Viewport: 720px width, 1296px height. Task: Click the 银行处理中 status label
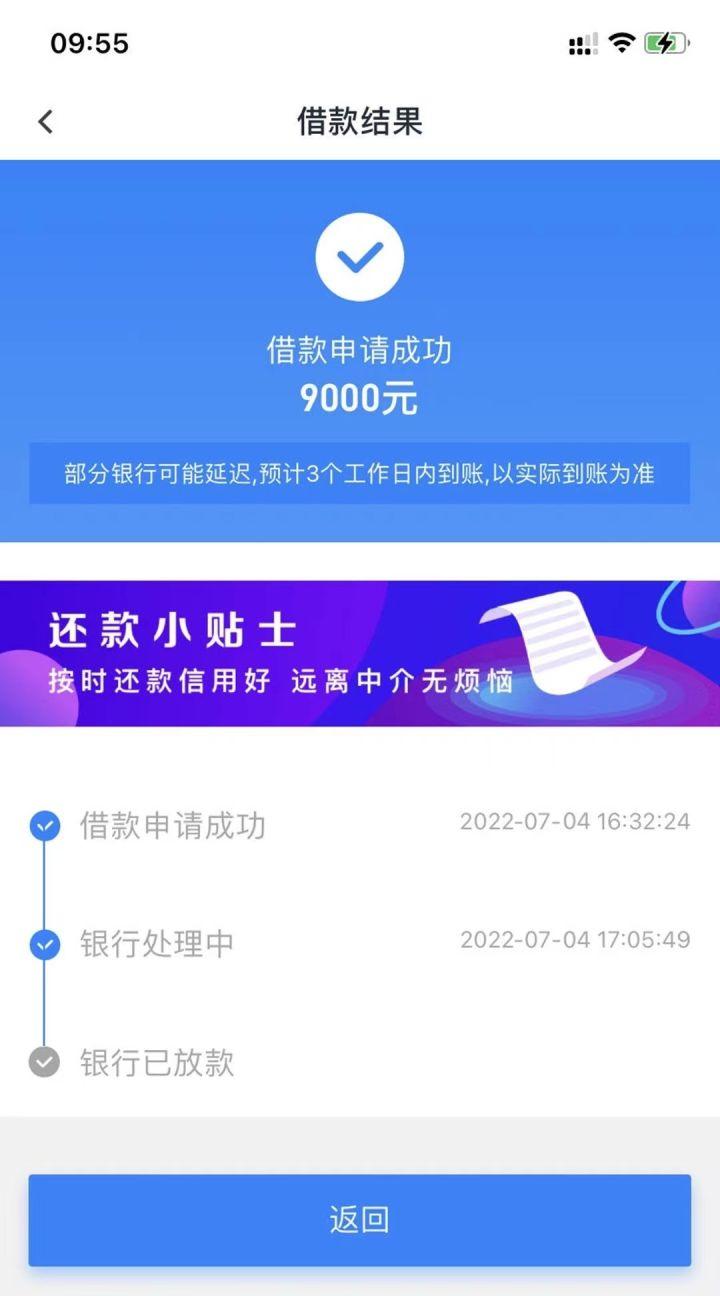pos(155,944)
